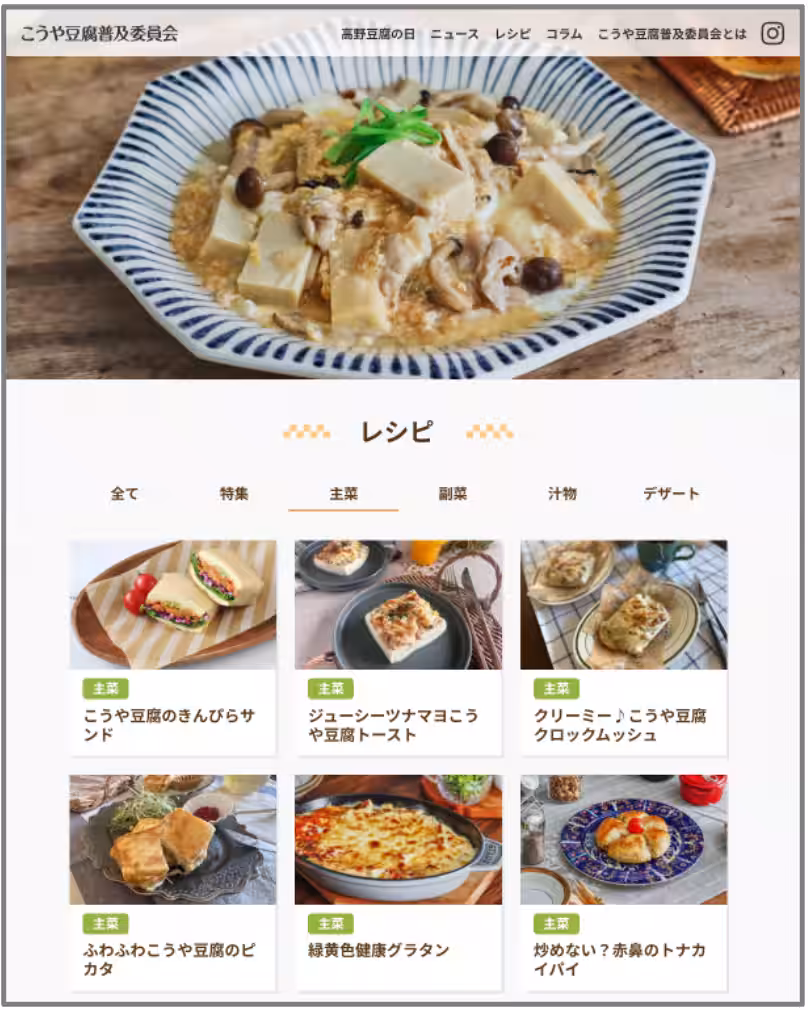Open the Instagram icon in the header
Screen dimensions: 808x1010
click(x=771, y=33)
